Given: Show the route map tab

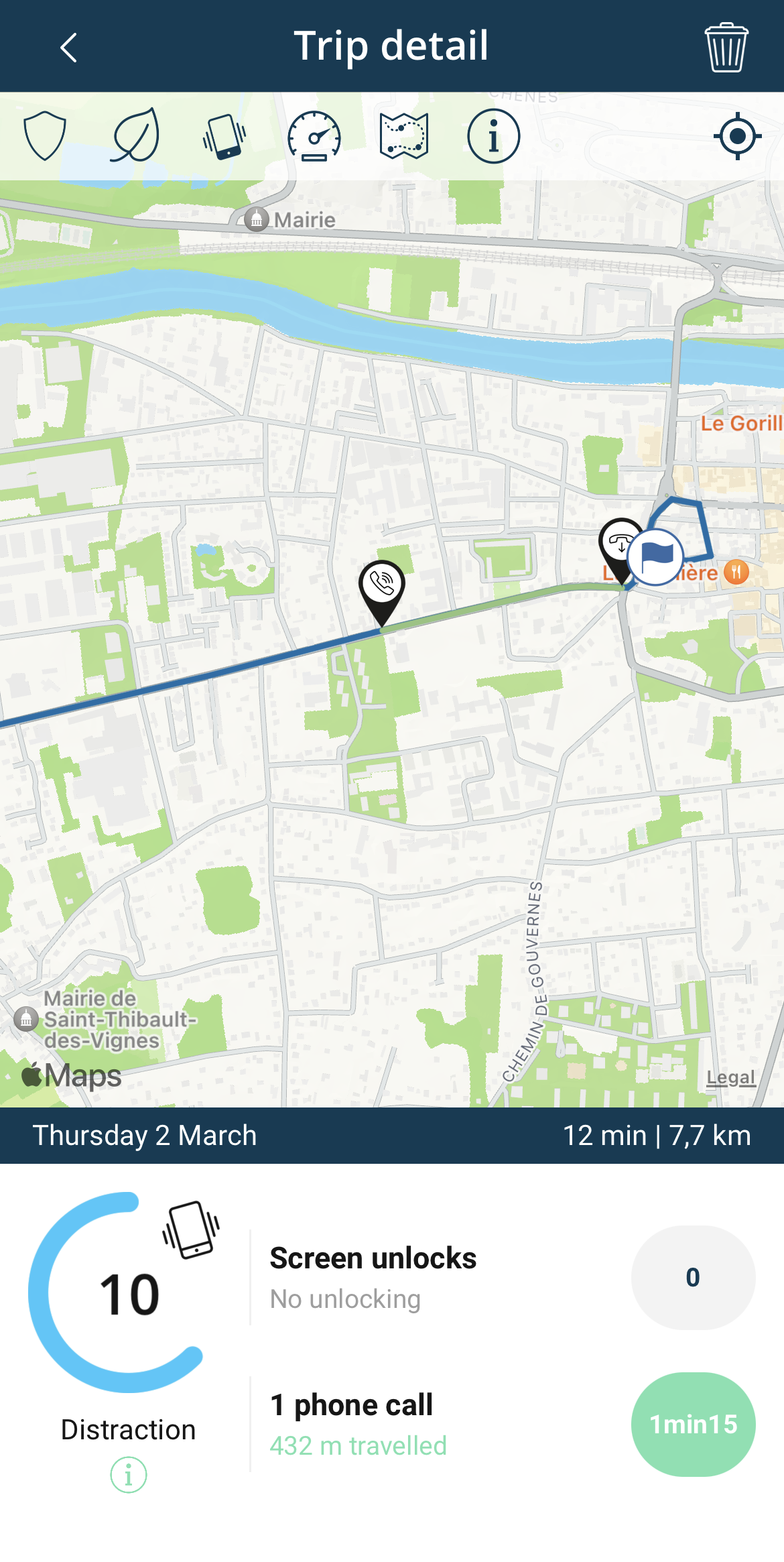Looking at the screenshot, I should click(404, 137).
